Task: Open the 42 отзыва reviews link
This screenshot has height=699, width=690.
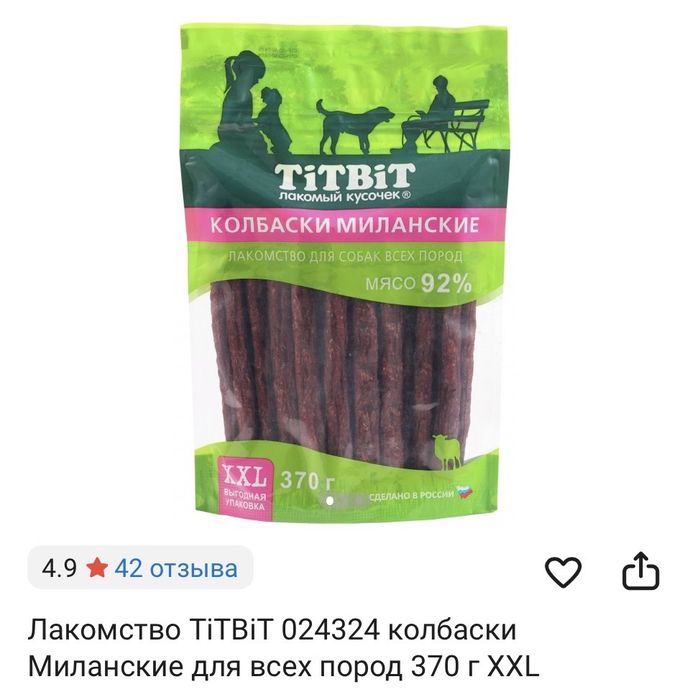Action: coord(176,569)
